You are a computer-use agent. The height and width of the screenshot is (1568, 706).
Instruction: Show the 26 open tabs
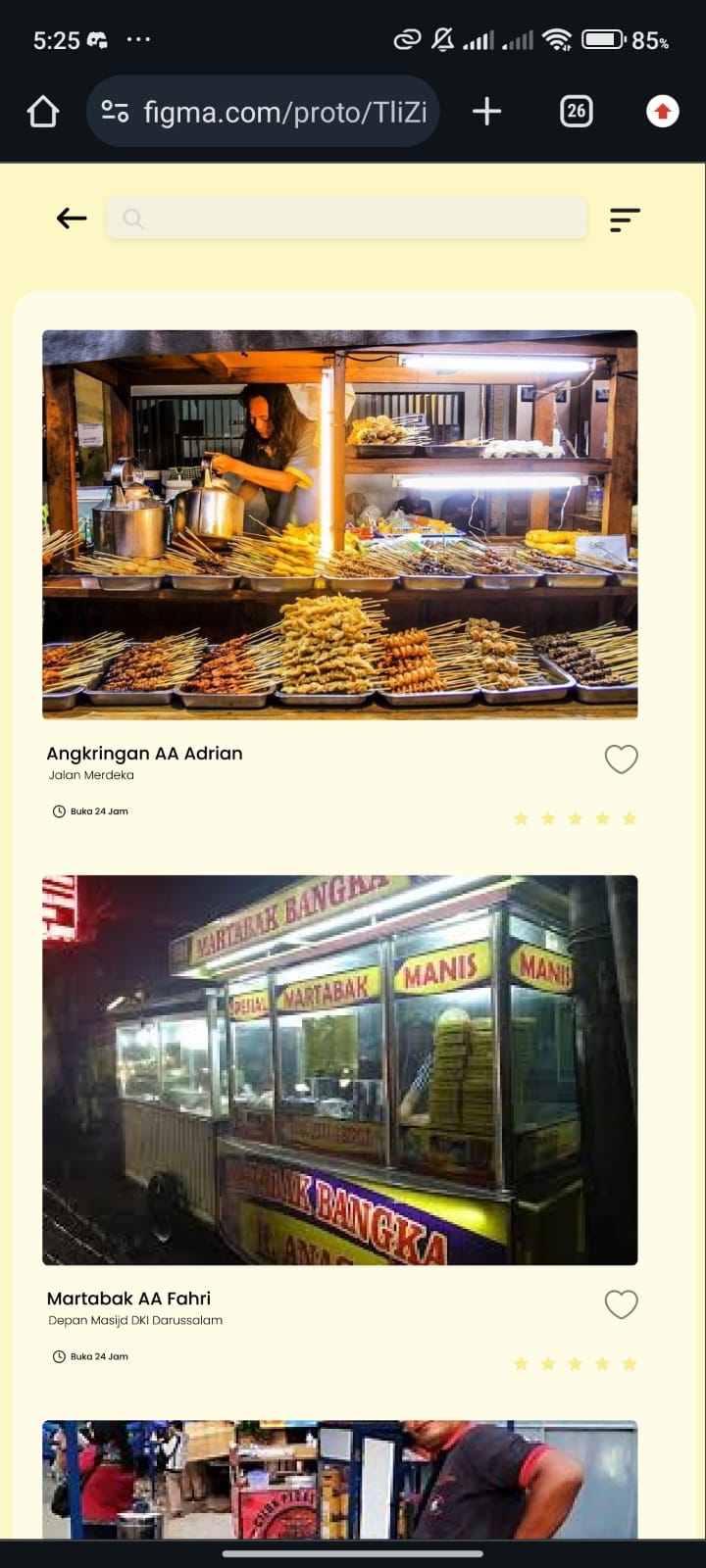point(576,112)
